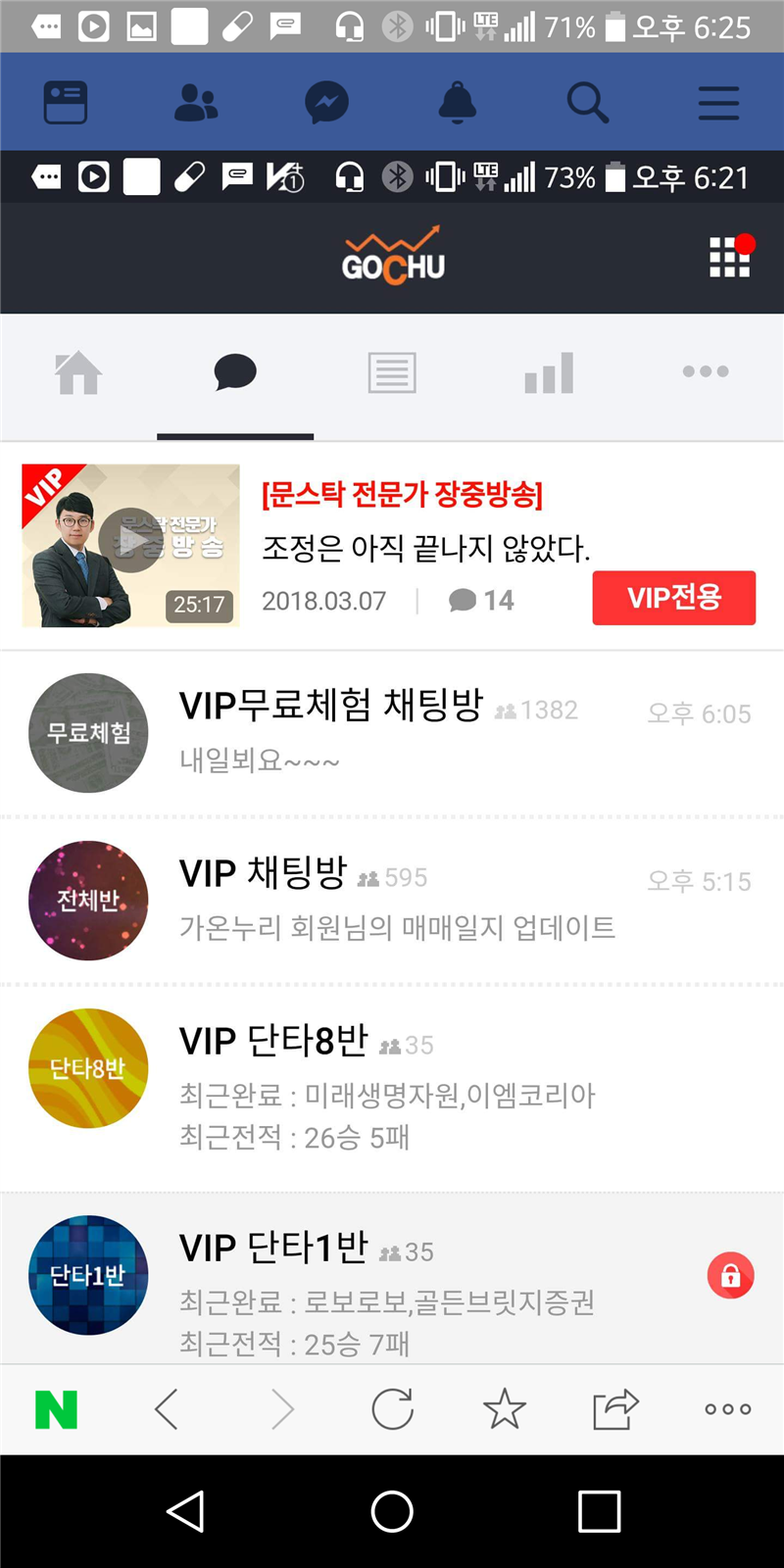
Task: Share this page from the toolbar
Action: (x=615, y=1409)
